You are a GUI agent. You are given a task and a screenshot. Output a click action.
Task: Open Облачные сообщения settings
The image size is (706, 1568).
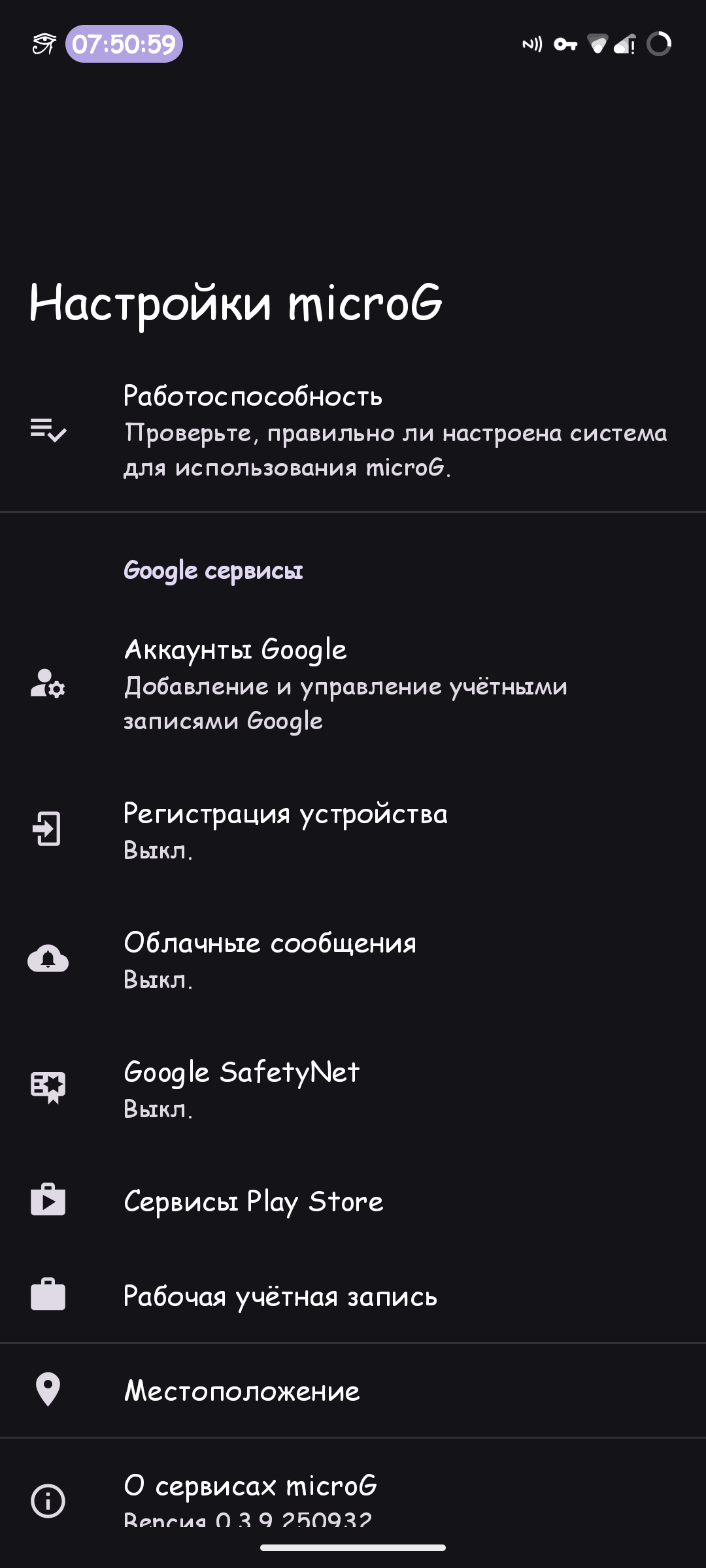coord(353,958)
